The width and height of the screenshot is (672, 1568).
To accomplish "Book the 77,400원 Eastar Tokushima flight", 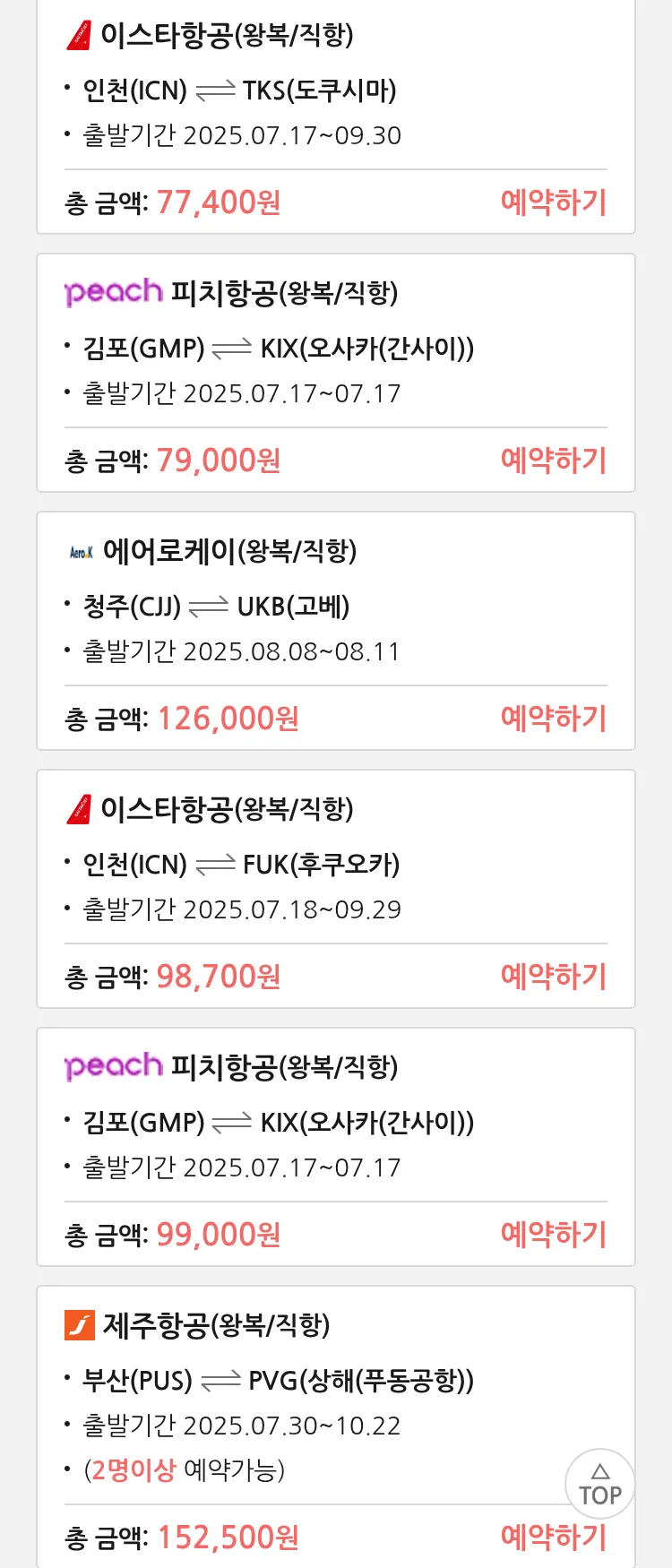I will (x=553, y=202).
